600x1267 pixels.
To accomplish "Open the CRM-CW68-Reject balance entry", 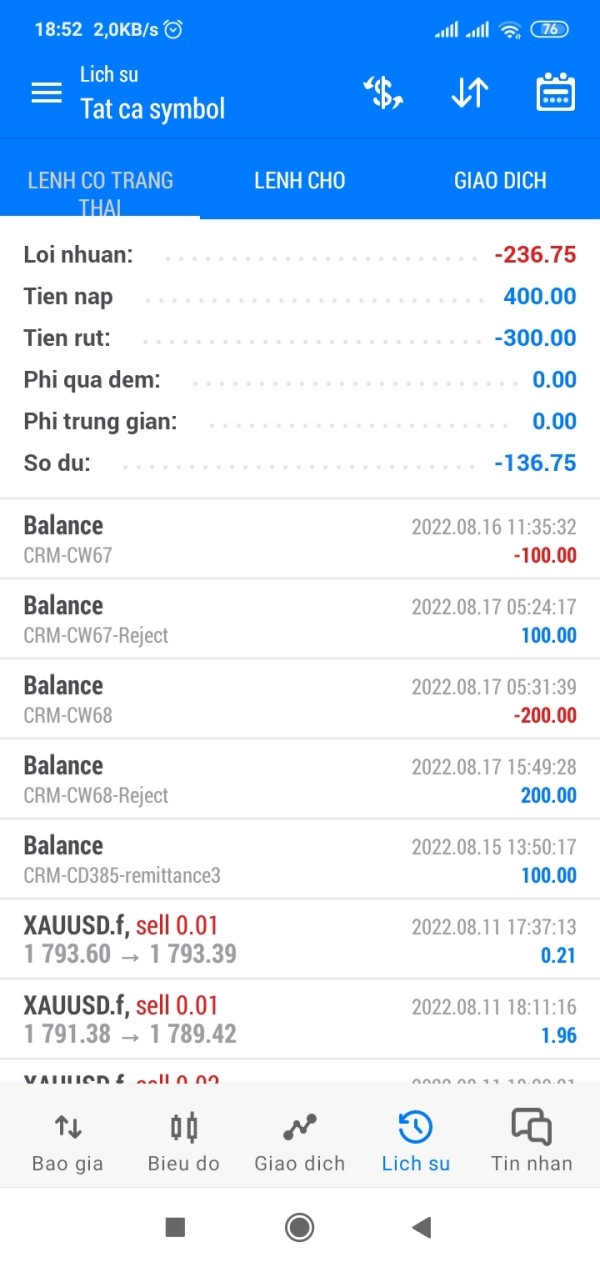I will click(300, 779).
